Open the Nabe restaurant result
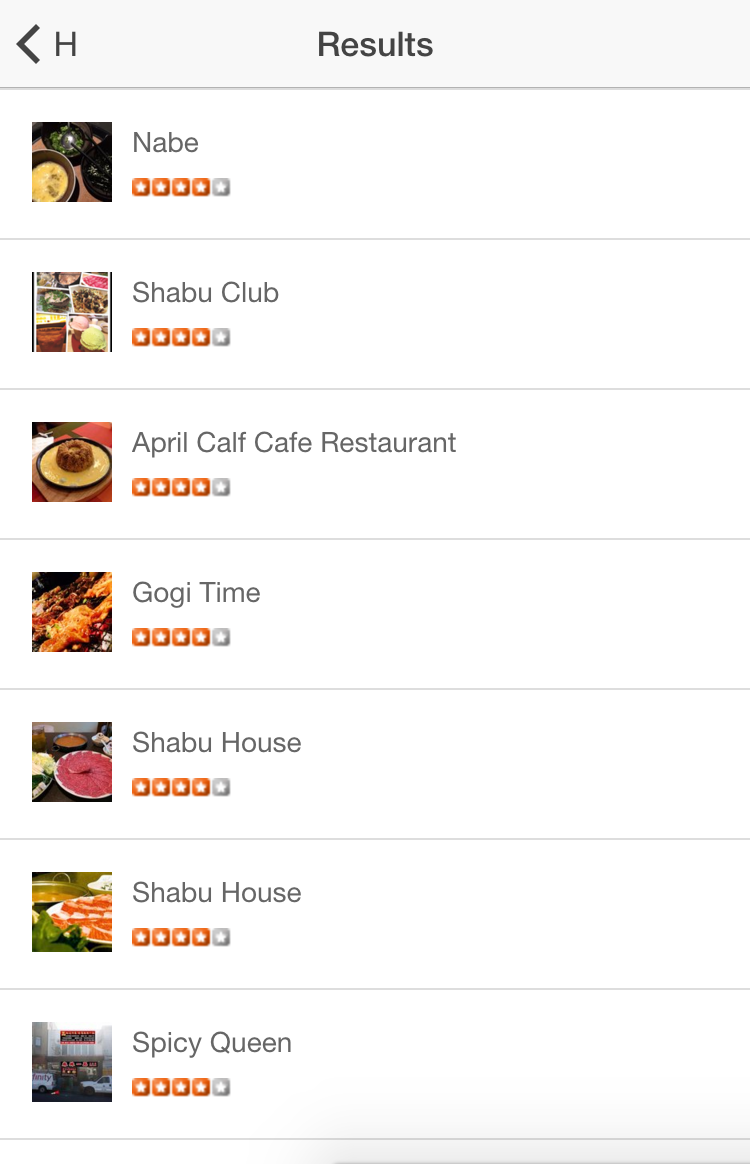750x1164 pixels. pos(166,144)
